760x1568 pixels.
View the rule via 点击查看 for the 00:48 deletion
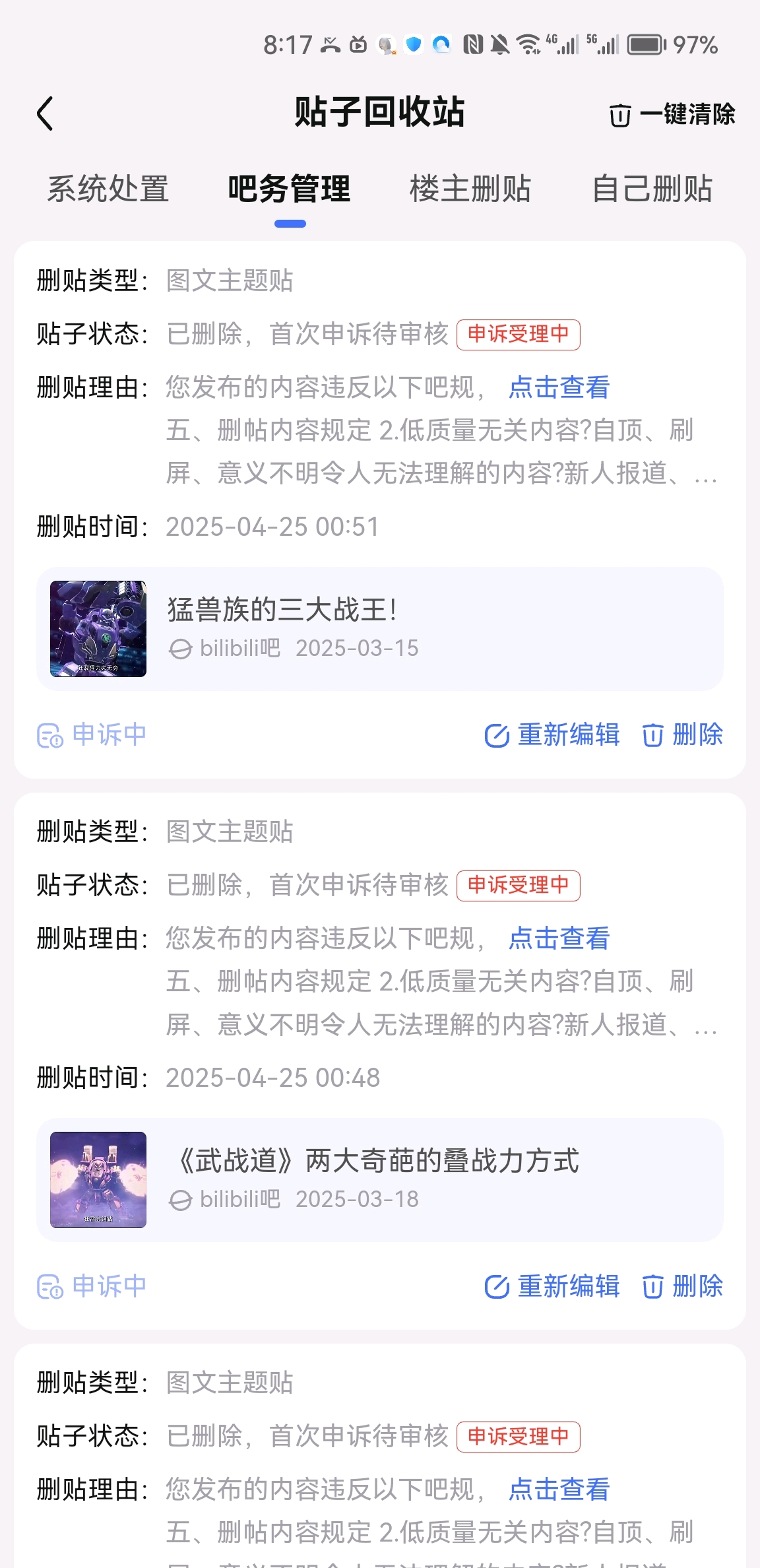tap(559, 938)
